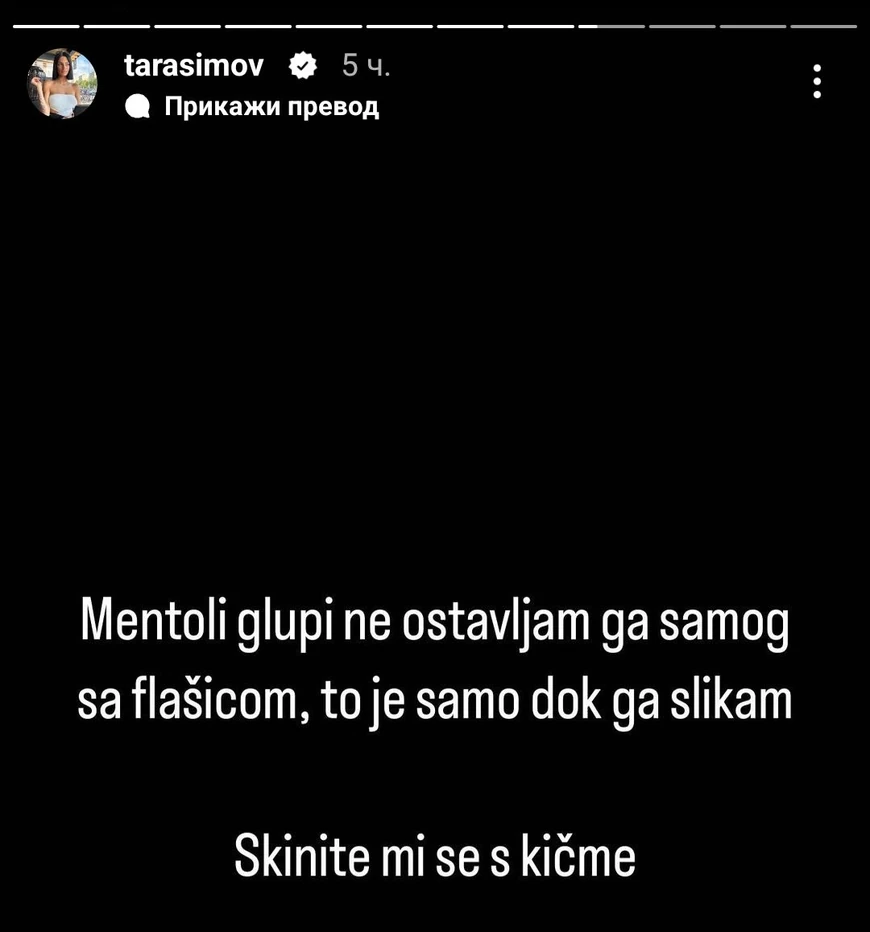Tap the tarasimov username
870x932 pixels.
(x=193, y=66)
